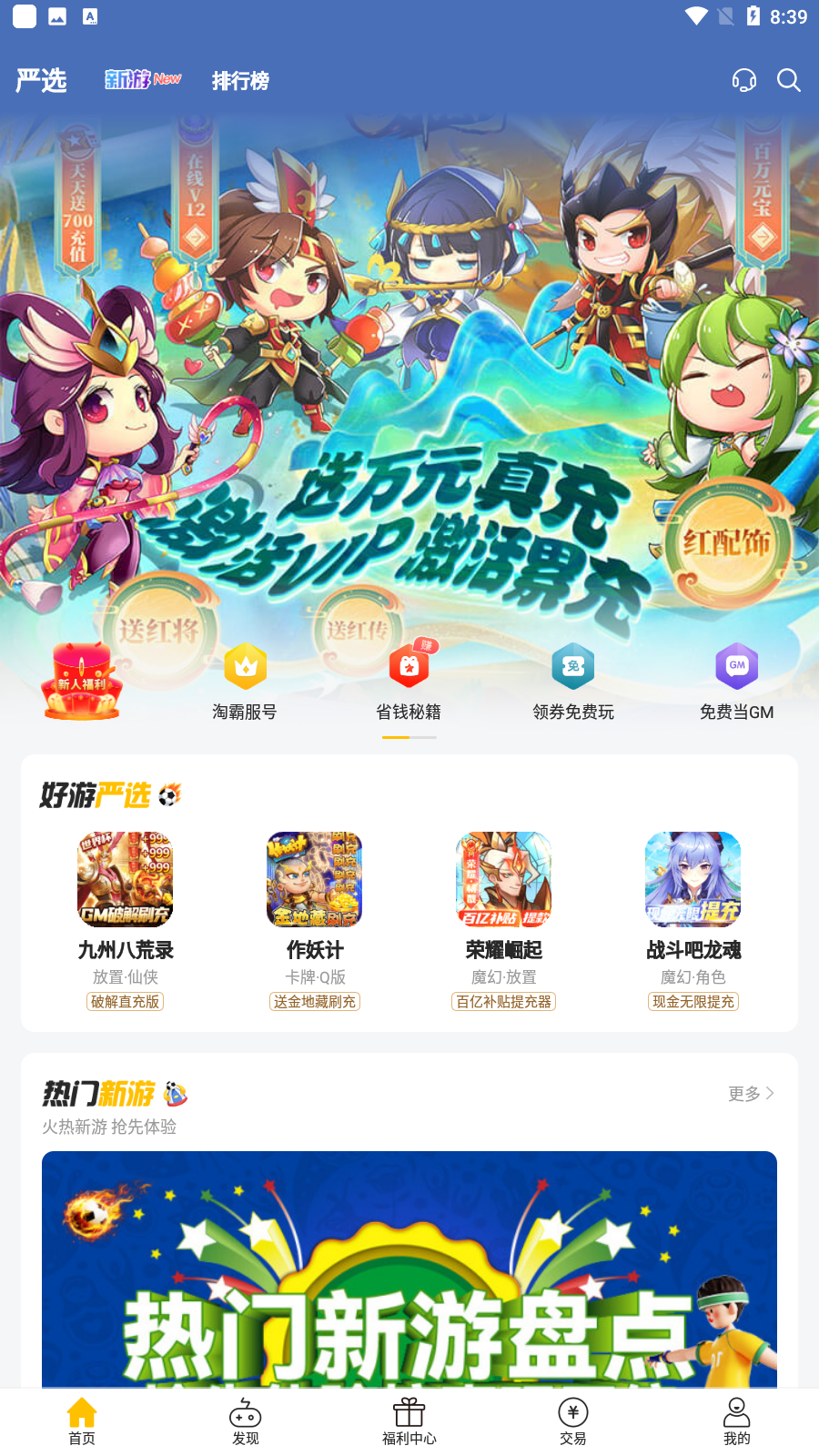Open the 免费当GM shortcut
Screen dimensions: 819x1456
point(736,682)
